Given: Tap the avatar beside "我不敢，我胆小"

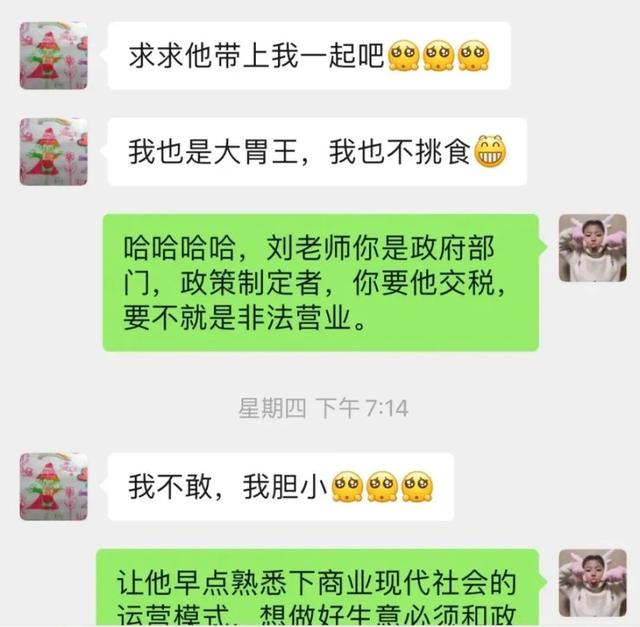Looking at the screenshot, I should click(x=53, y=486).
